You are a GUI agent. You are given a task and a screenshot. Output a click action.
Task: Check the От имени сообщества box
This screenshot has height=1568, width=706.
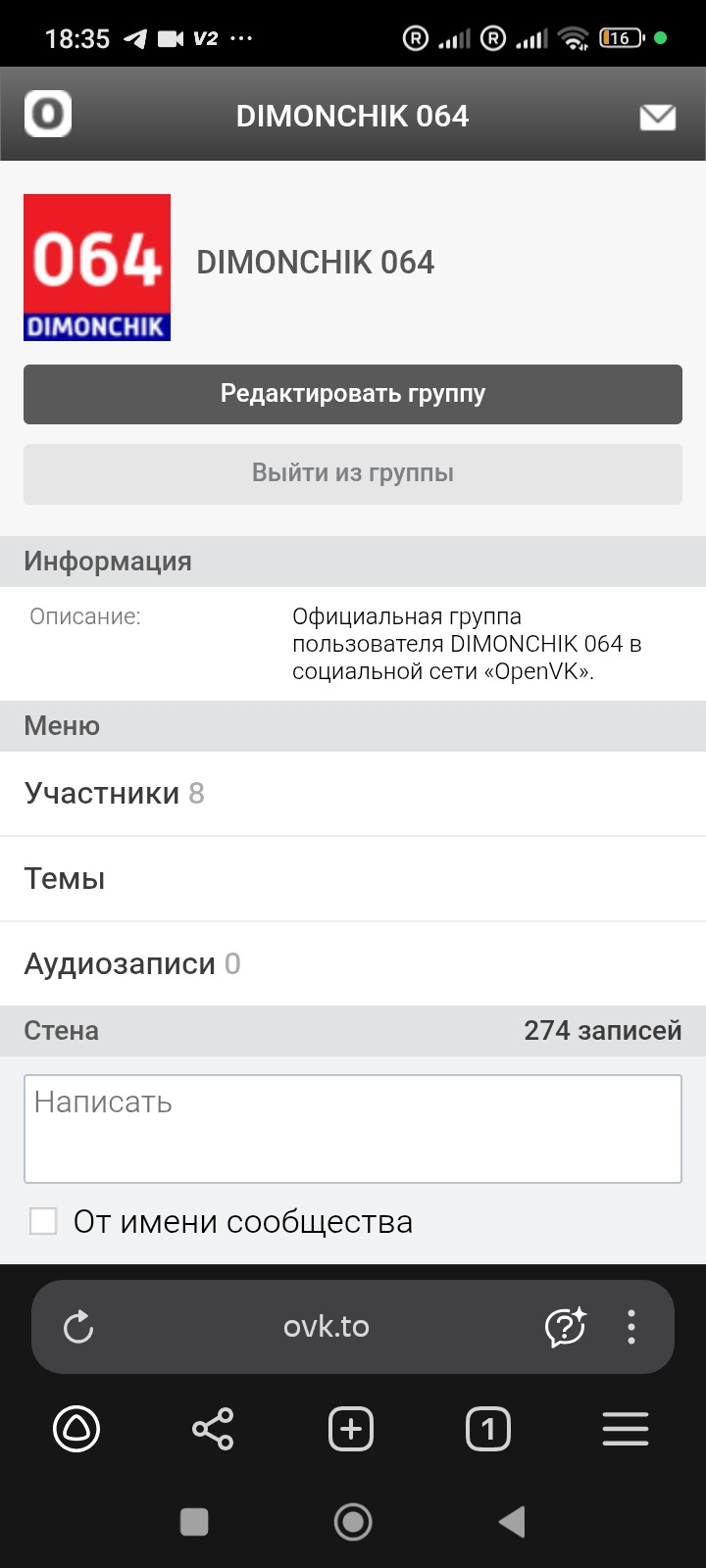[x=43, y=1221]
